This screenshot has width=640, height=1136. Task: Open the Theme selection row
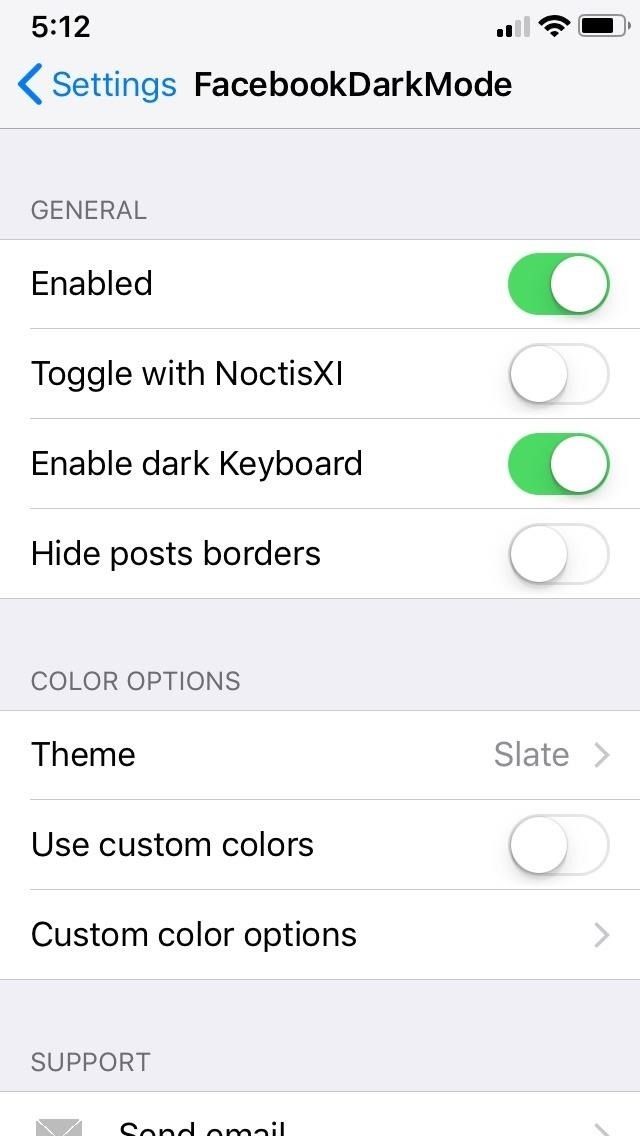[x=320, y=755]
